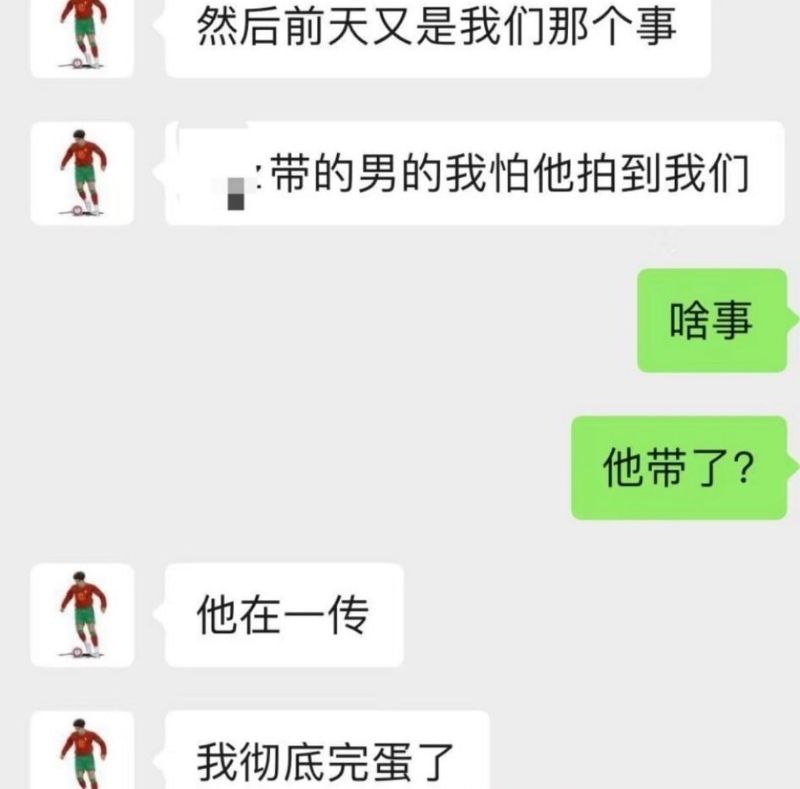Select the avatar beside "我彻底完蛋了"
Screen dimensions: 800x789
tap(82, 752)
